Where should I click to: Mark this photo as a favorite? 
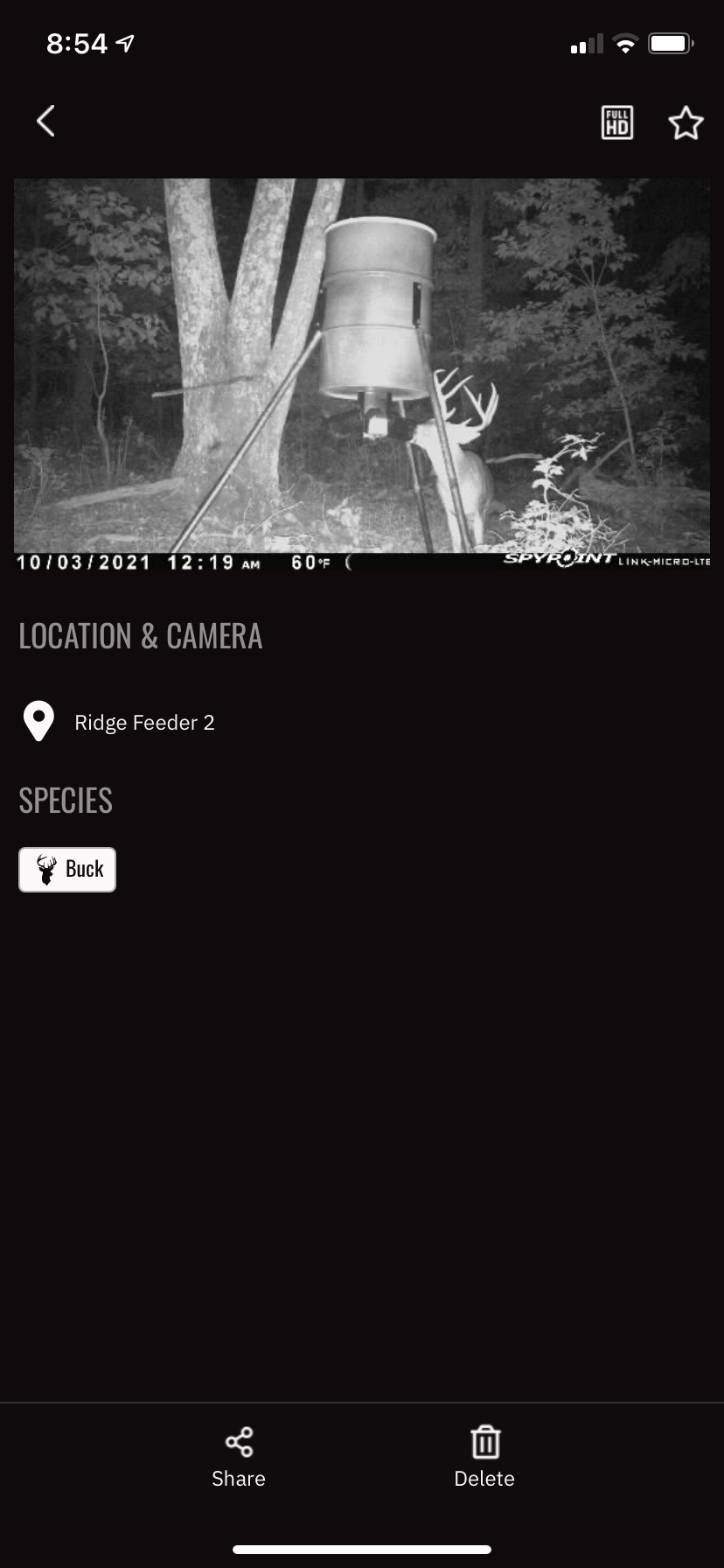coord(686,123)
